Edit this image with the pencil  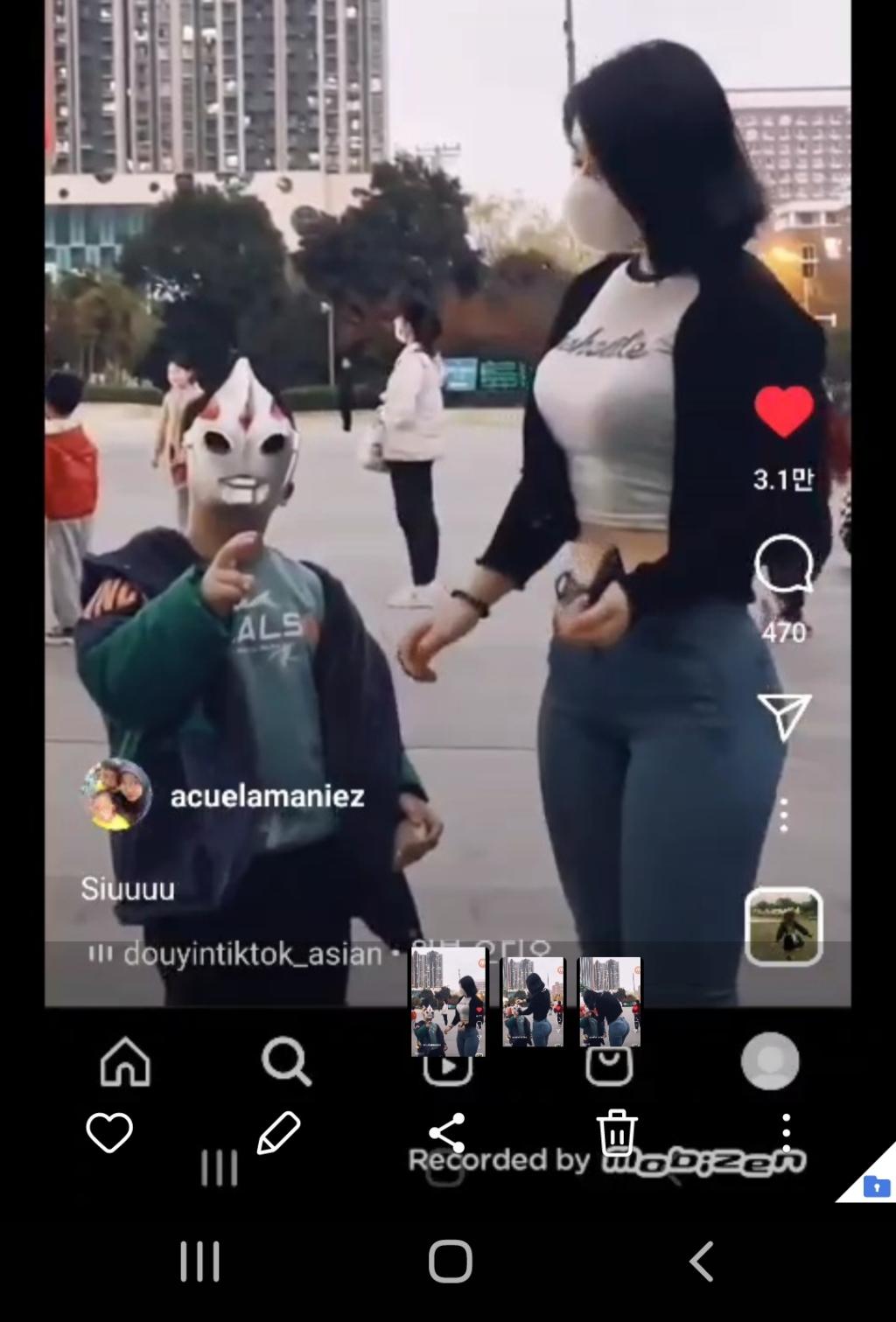point(279,1133)
